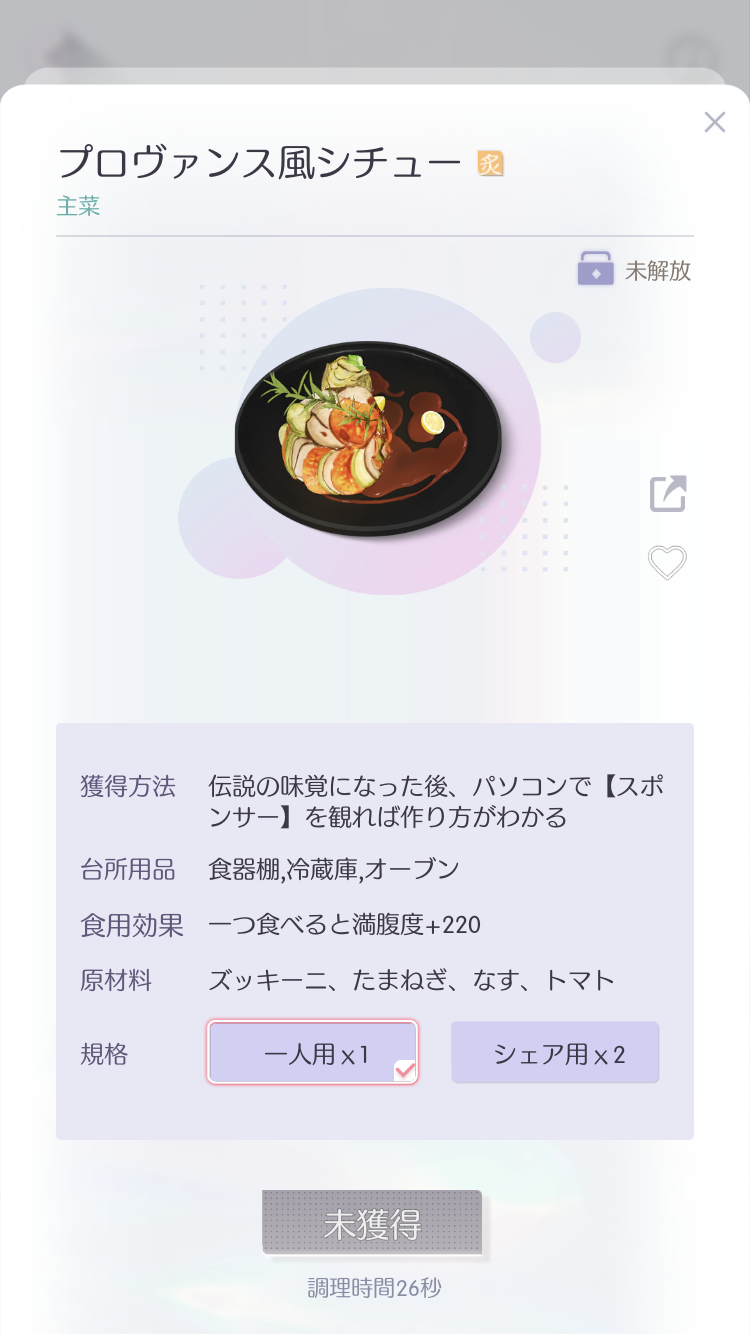
Task: Share this recipe via the export icon
Action: 668,494
